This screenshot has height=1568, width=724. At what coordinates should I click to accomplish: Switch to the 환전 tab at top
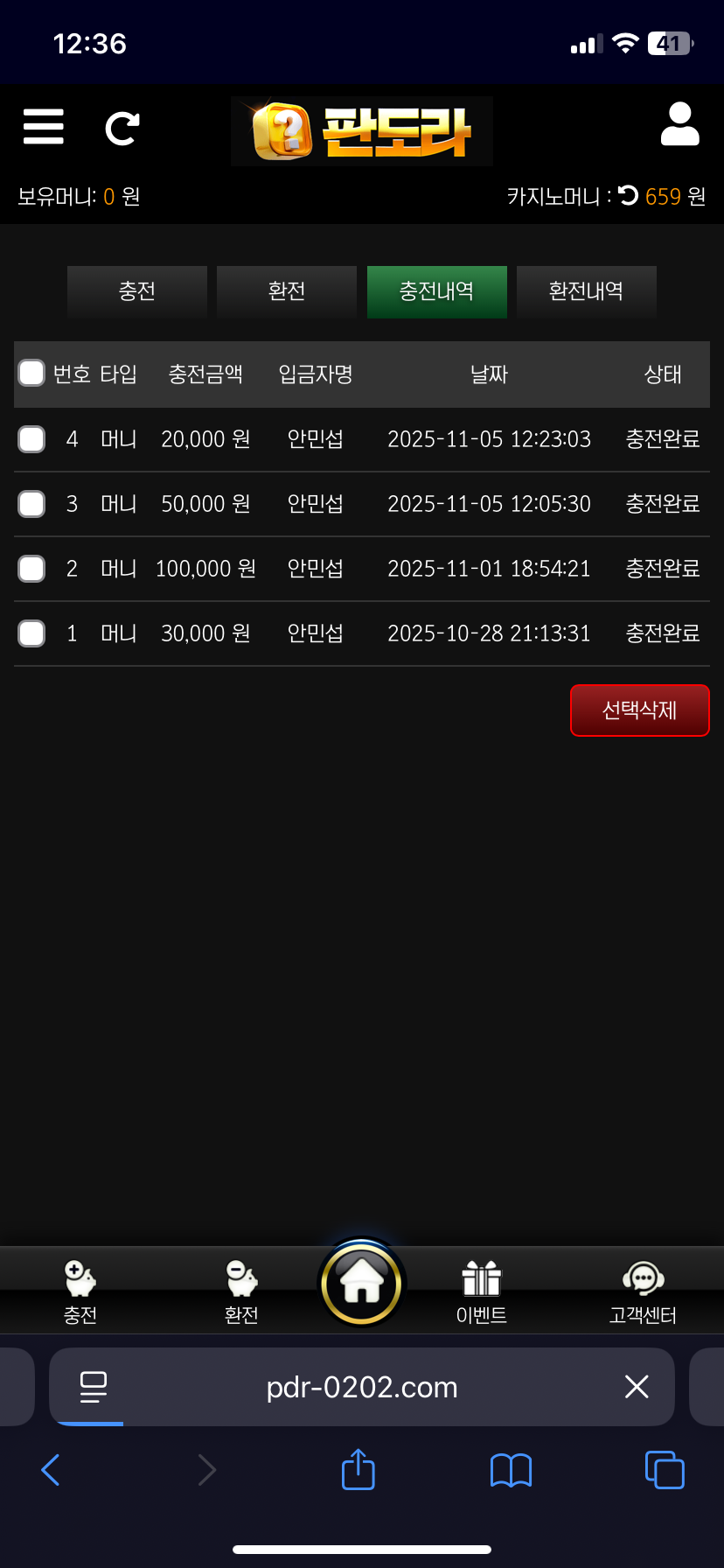(x=287, y=291)
